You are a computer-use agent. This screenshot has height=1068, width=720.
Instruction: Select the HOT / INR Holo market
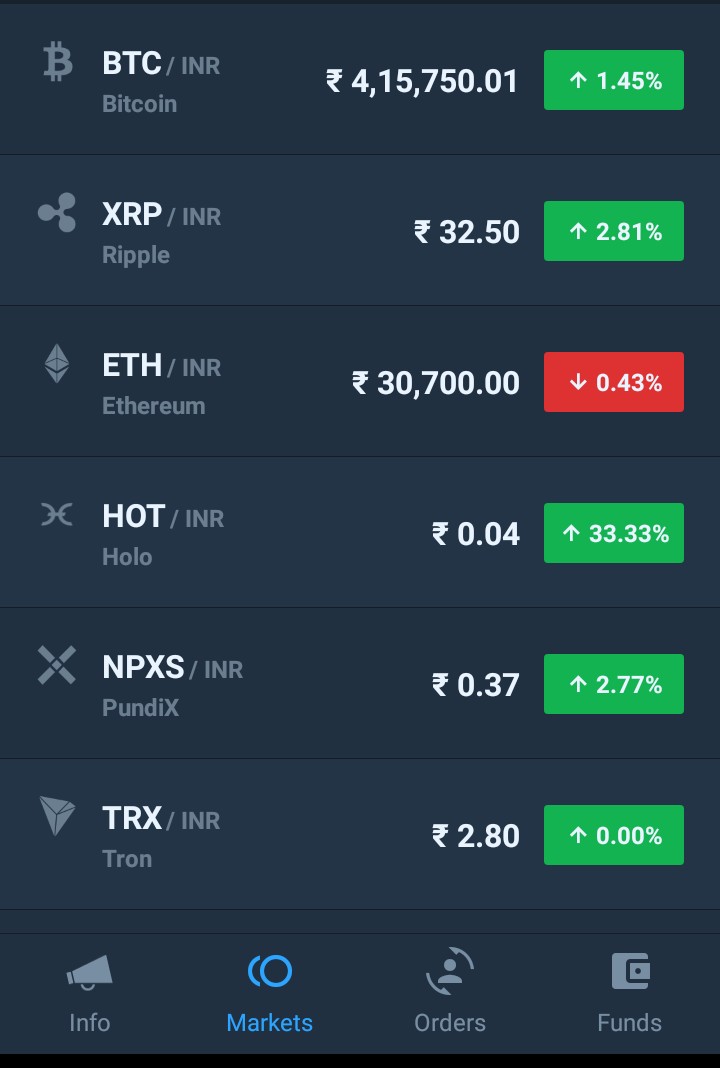click(360, 533)
